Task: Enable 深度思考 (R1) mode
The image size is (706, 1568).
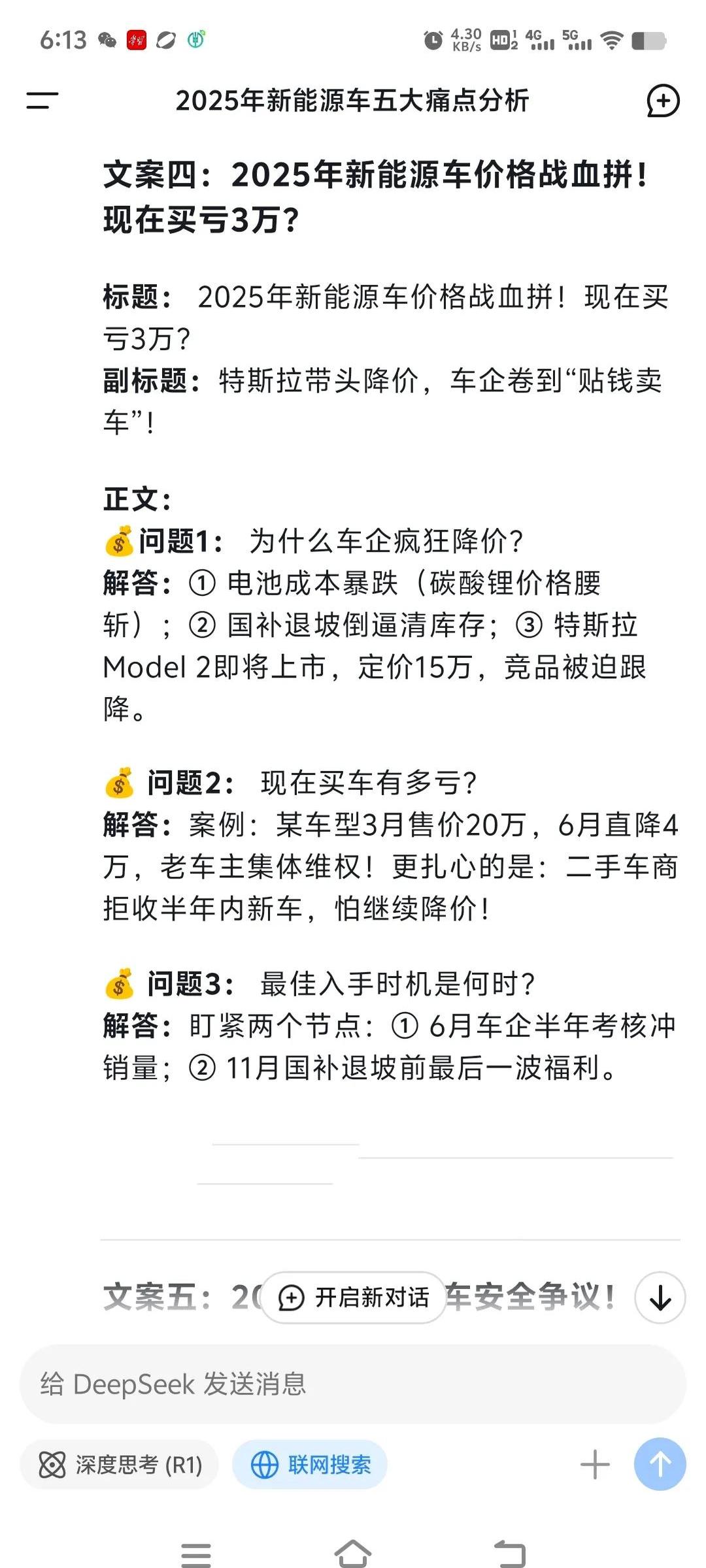Action: click(121, 1463)
